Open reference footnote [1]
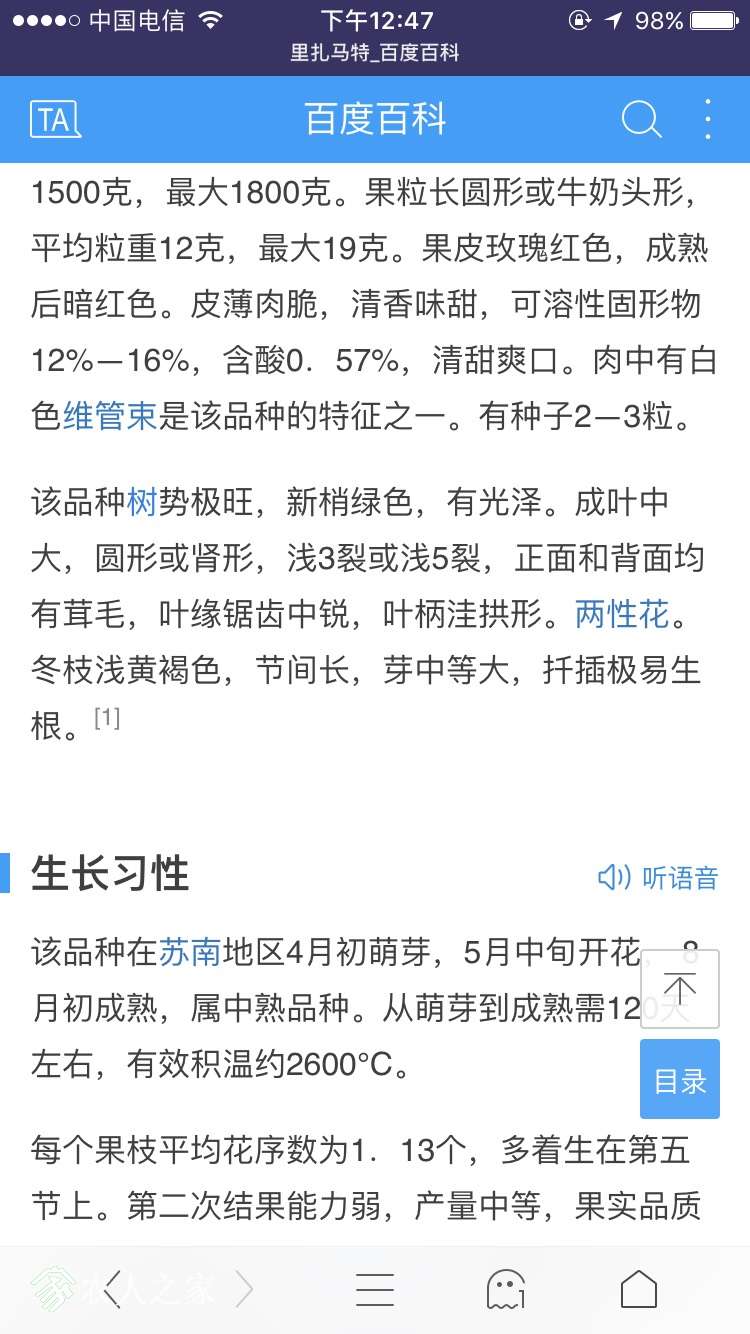 107,717
